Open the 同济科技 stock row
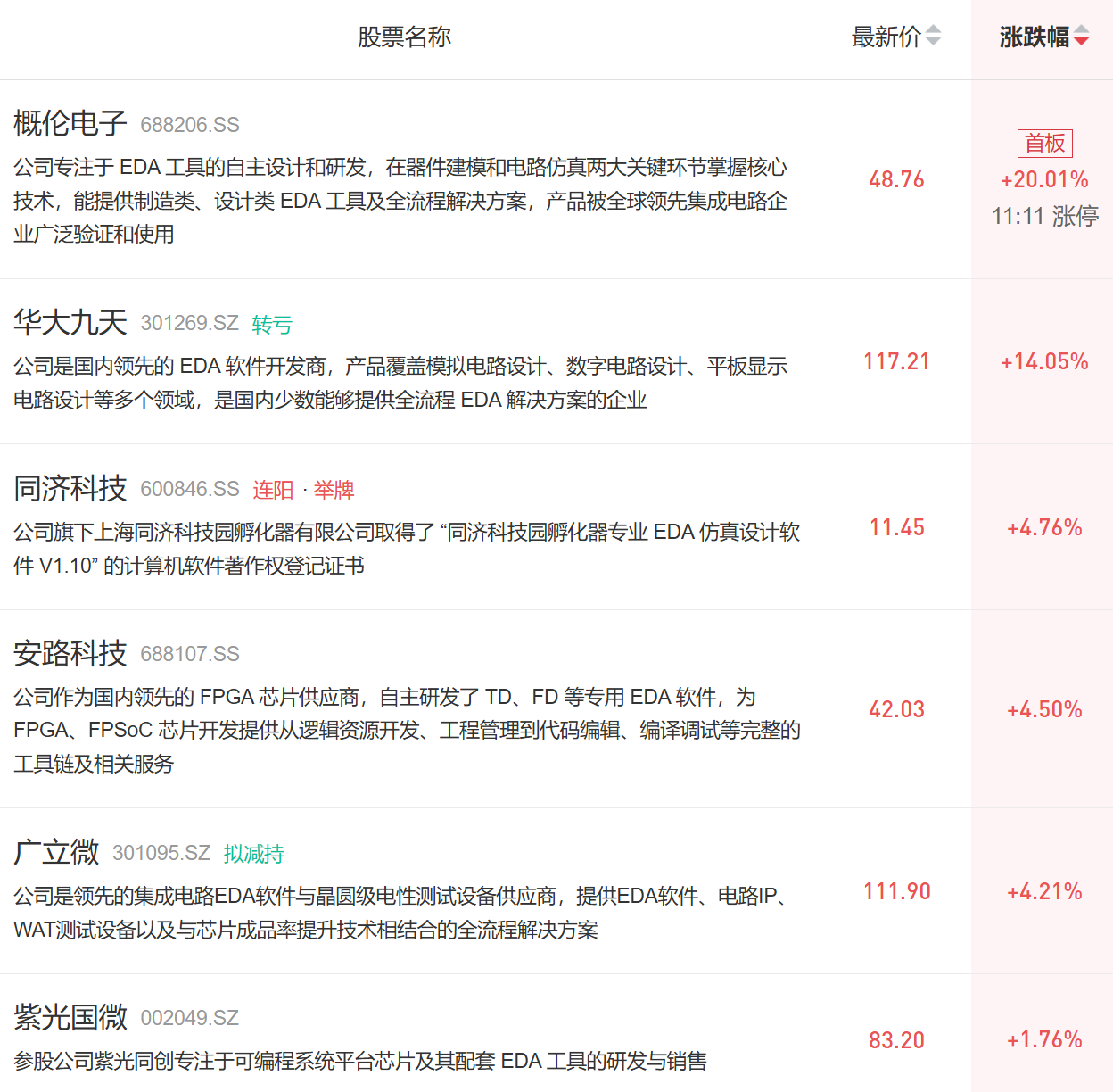 [x=556, y=527]
